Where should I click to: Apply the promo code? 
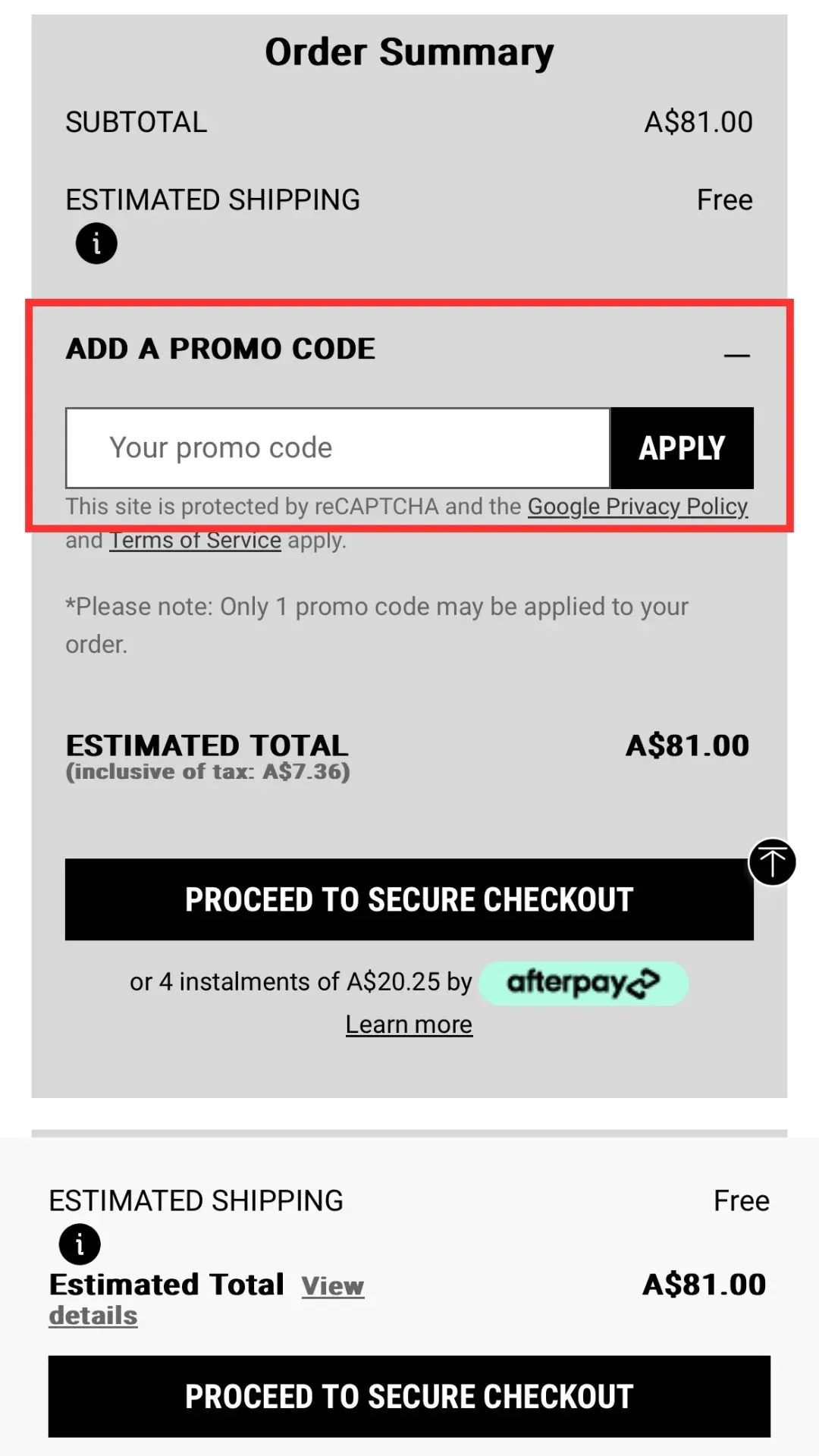tap(682, 447)
